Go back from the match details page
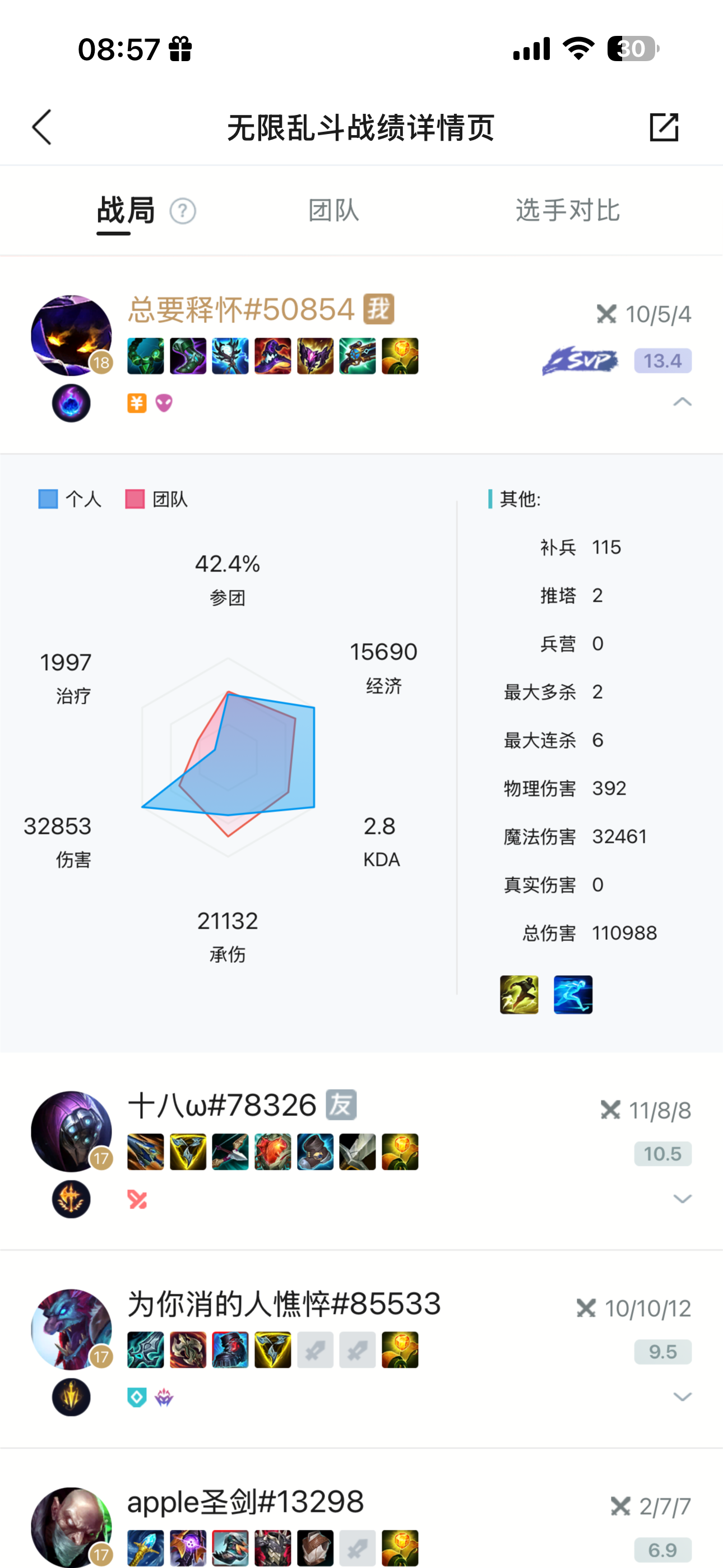This screenshot has height=1568, width=723. pyautogui.click(x=42, y=127)
